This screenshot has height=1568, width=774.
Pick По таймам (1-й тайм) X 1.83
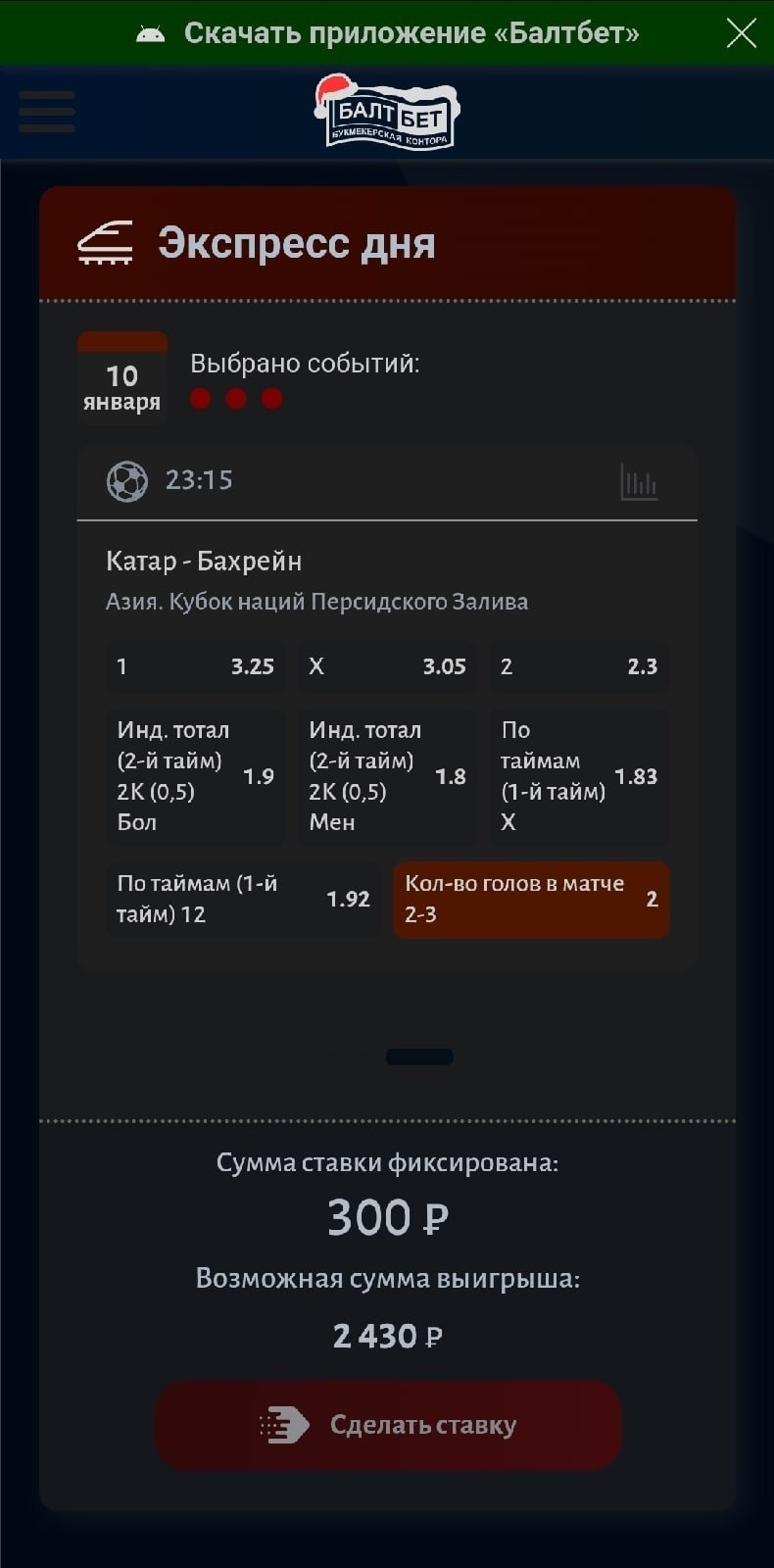pyautogui.click(x=579, y=776)
